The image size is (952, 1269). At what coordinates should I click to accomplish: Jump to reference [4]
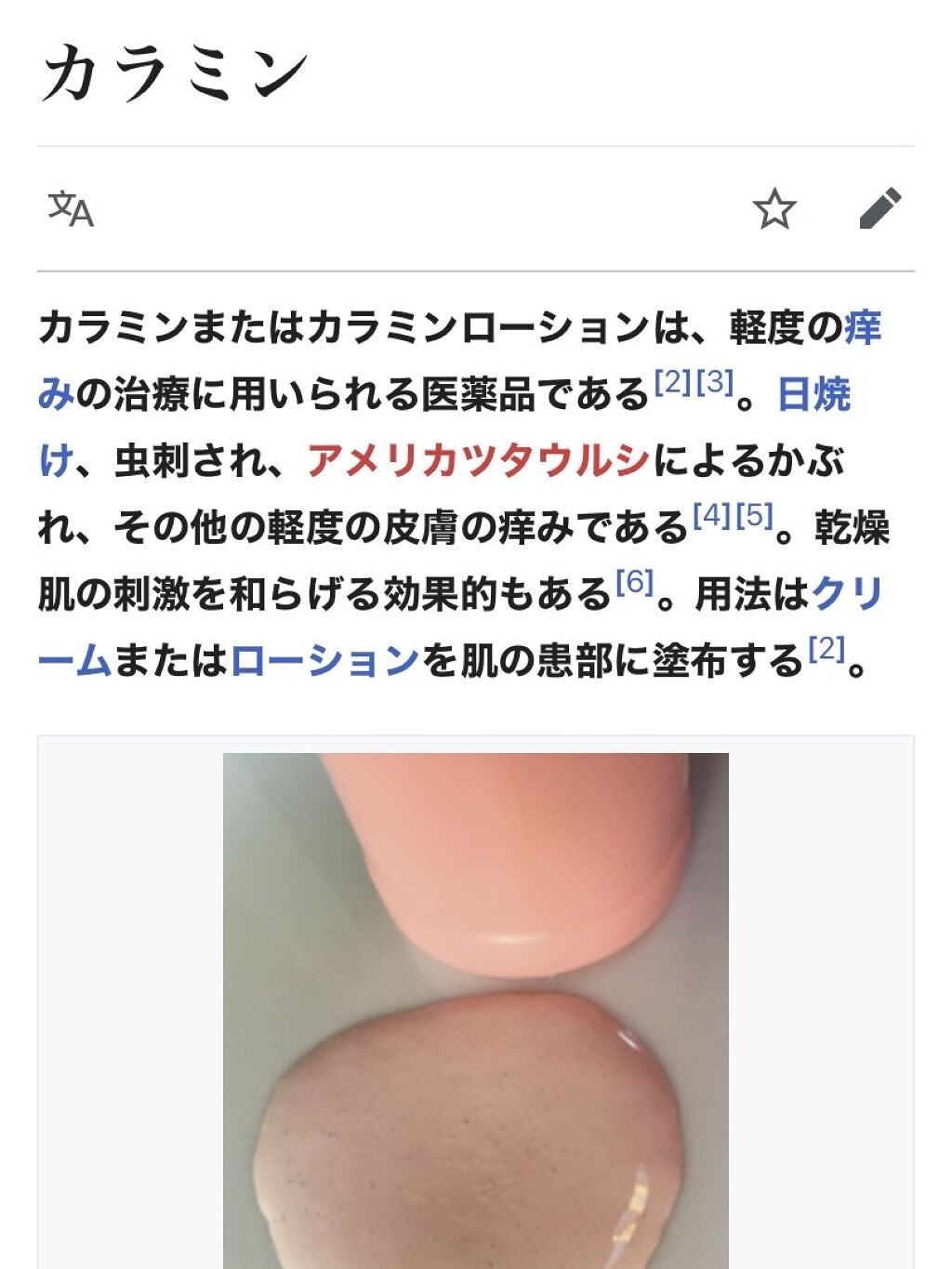712,515
